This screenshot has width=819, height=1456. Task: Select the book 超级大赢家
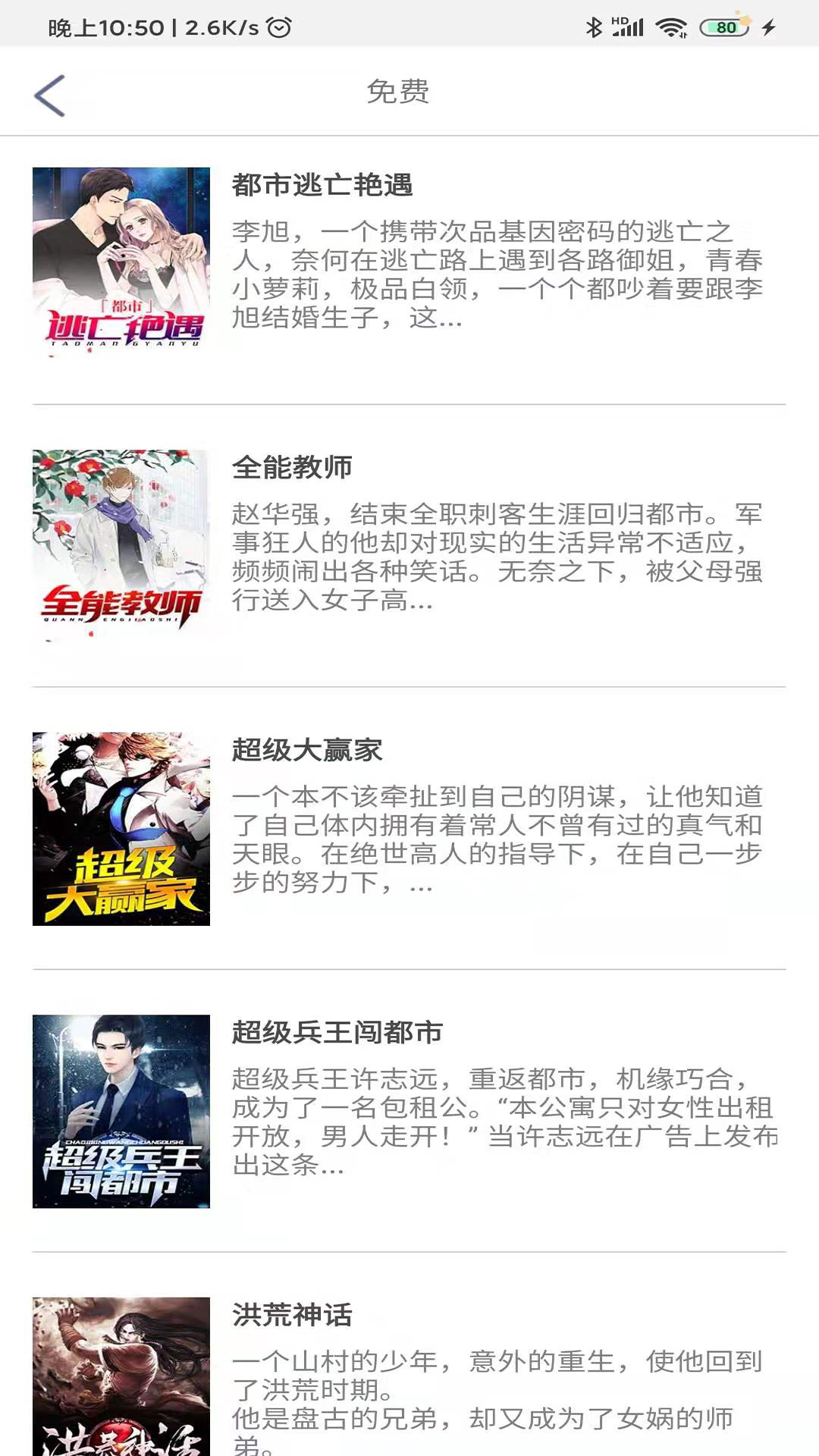tap(307, 750)
